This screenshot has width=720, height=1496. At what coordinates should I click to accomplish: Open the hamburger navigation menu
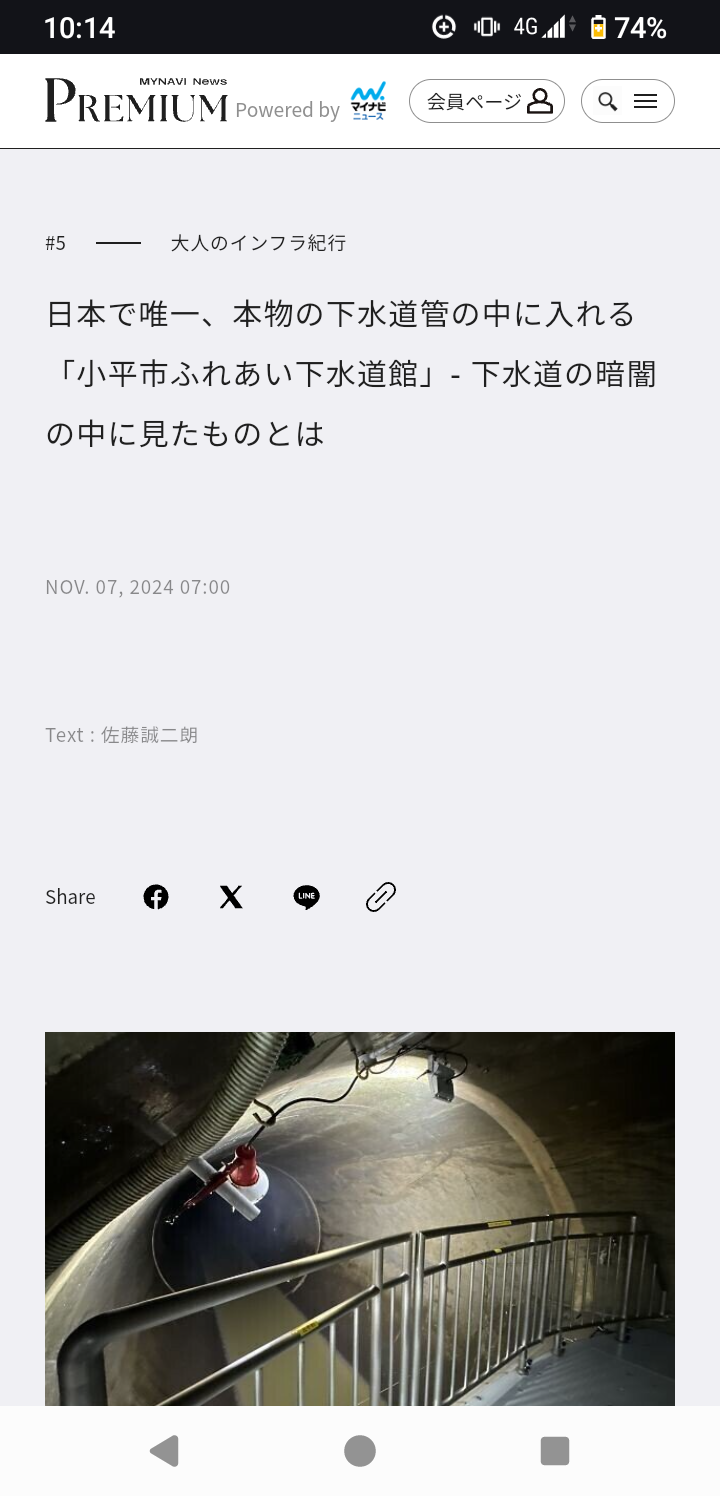645,101
